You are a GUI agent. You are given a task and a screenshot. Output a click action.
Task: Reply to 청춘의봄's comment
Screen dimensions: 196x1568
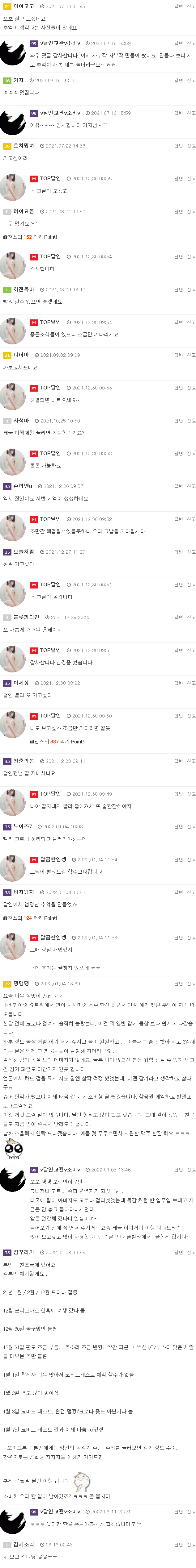pos(178,761)
